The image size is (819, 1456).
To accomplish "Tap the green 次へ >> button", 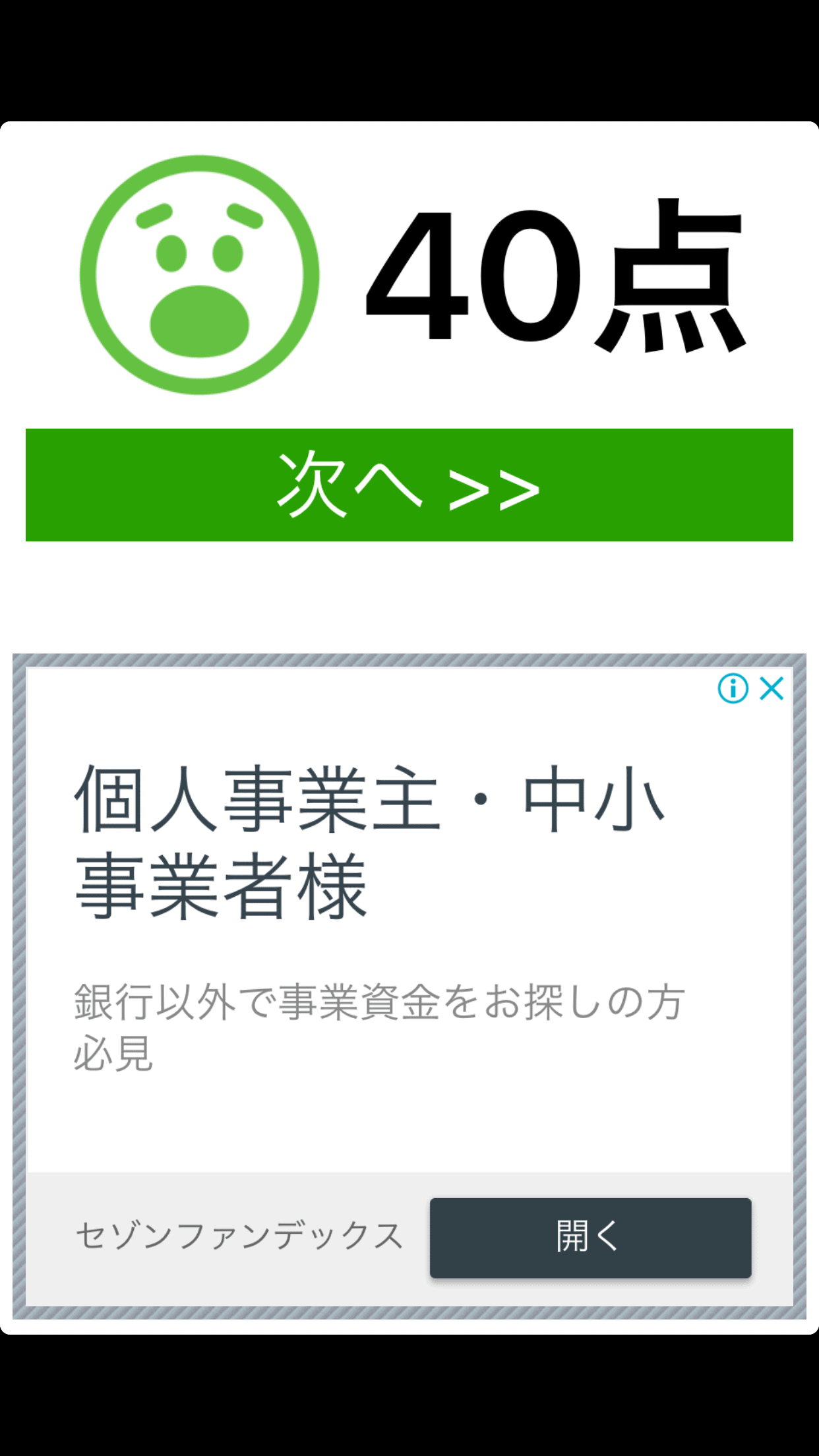I will pyautogui.click(x=409, y=485).
